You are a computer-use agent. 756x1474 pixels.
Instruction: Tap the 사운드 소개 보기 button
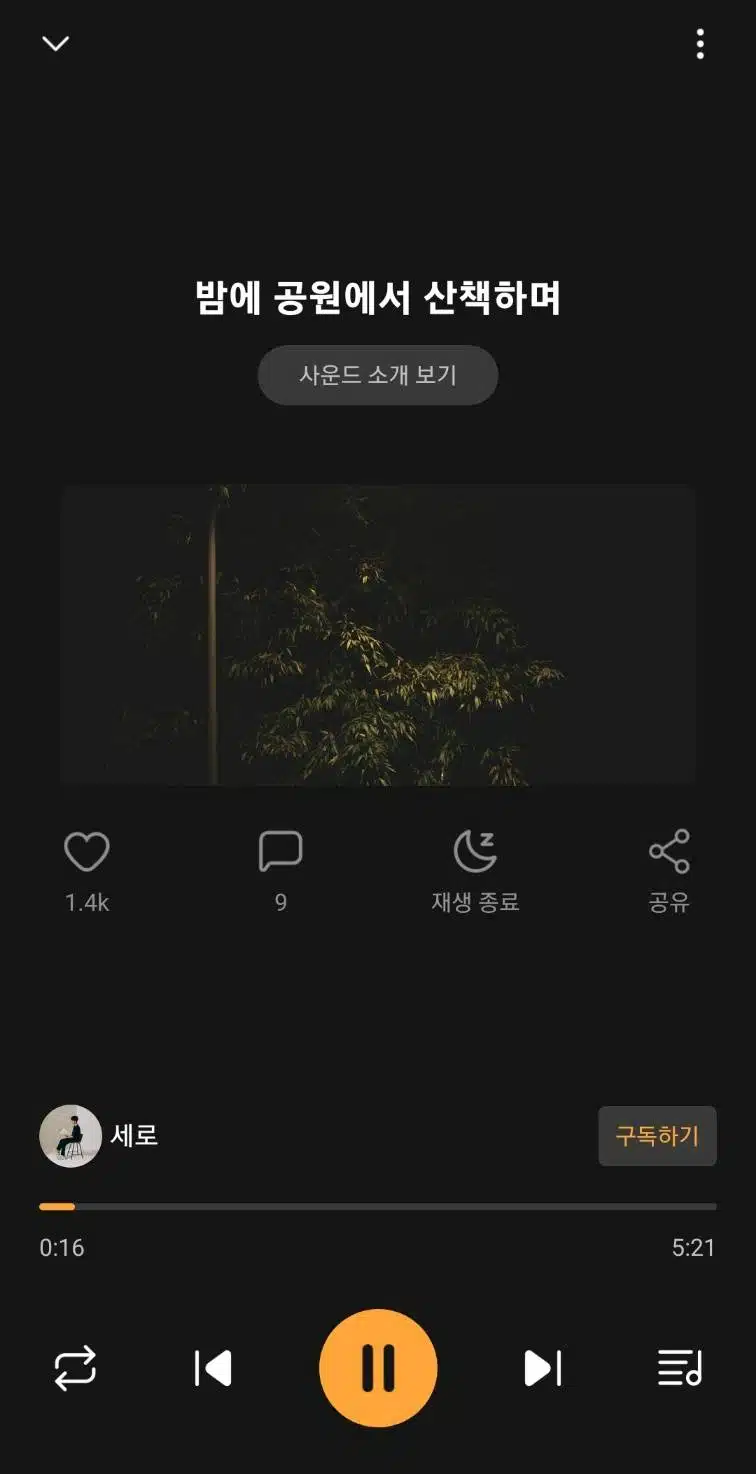point(378,375)
